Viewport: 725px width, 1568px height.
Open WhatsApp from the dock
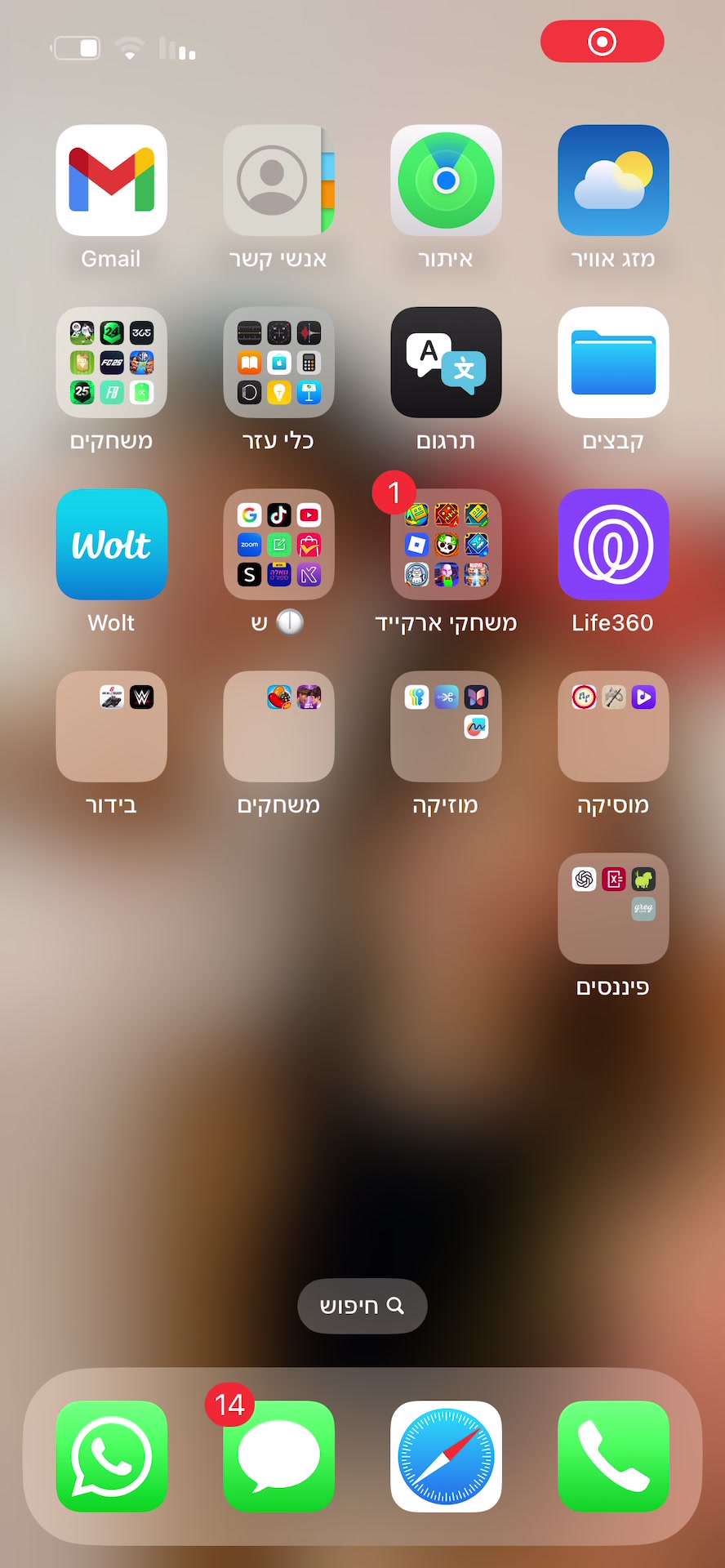112,1456
